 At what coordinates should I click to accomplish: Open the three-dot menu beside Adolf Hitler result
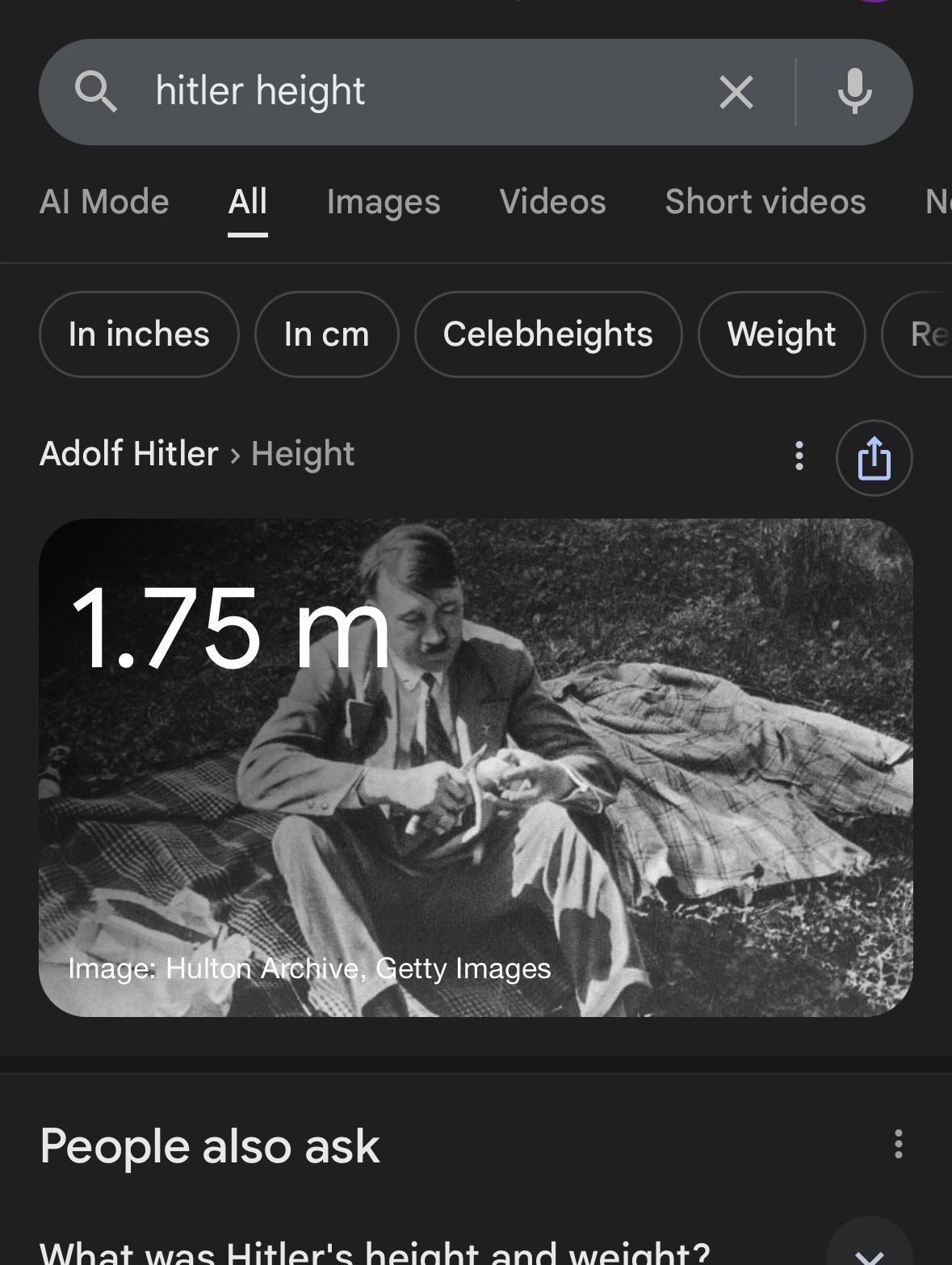click(x=799, y=457)
